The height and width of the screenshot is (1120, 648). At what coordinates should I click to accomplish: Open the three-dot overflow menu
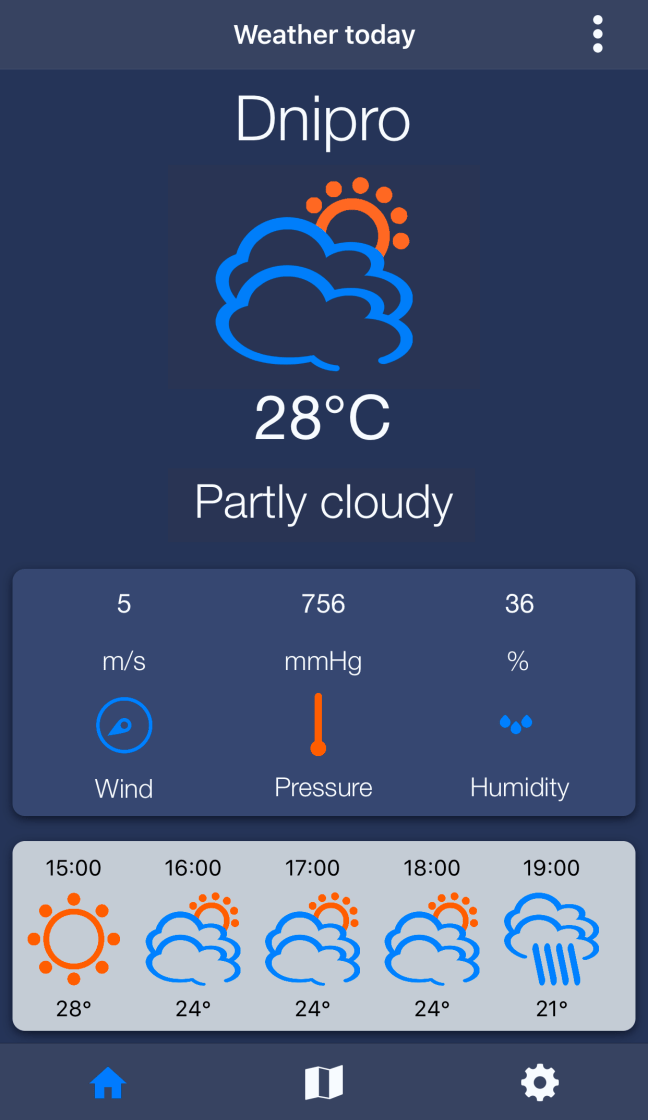pyautogui.click(x=597, y=35)
